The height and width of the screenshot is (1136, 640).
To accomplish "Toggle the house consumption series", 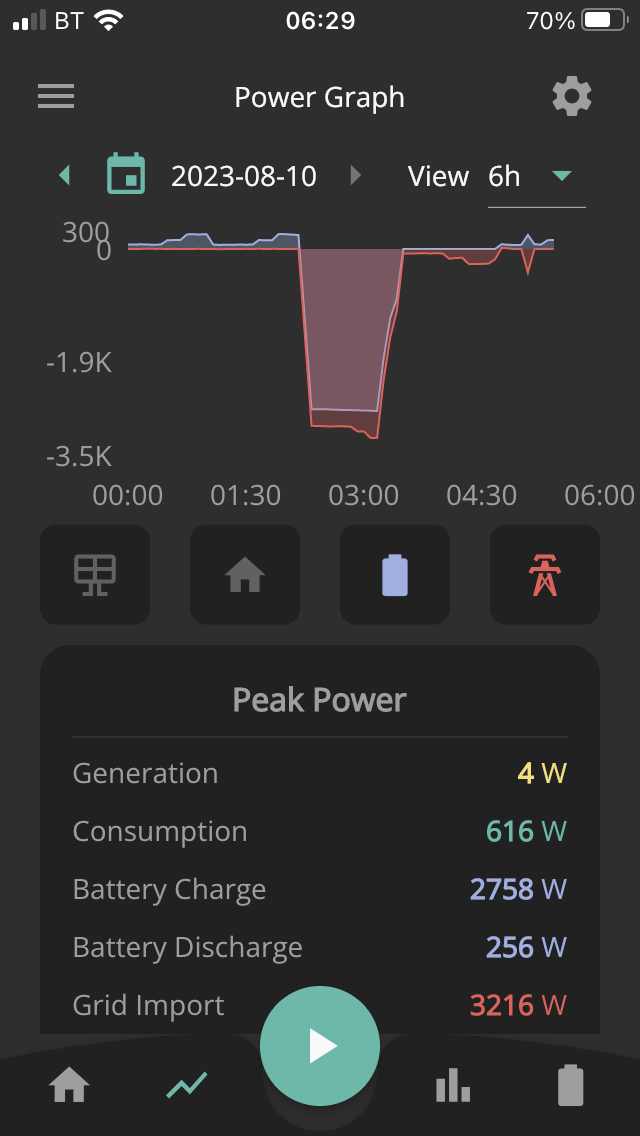I will tap(245, 575).
